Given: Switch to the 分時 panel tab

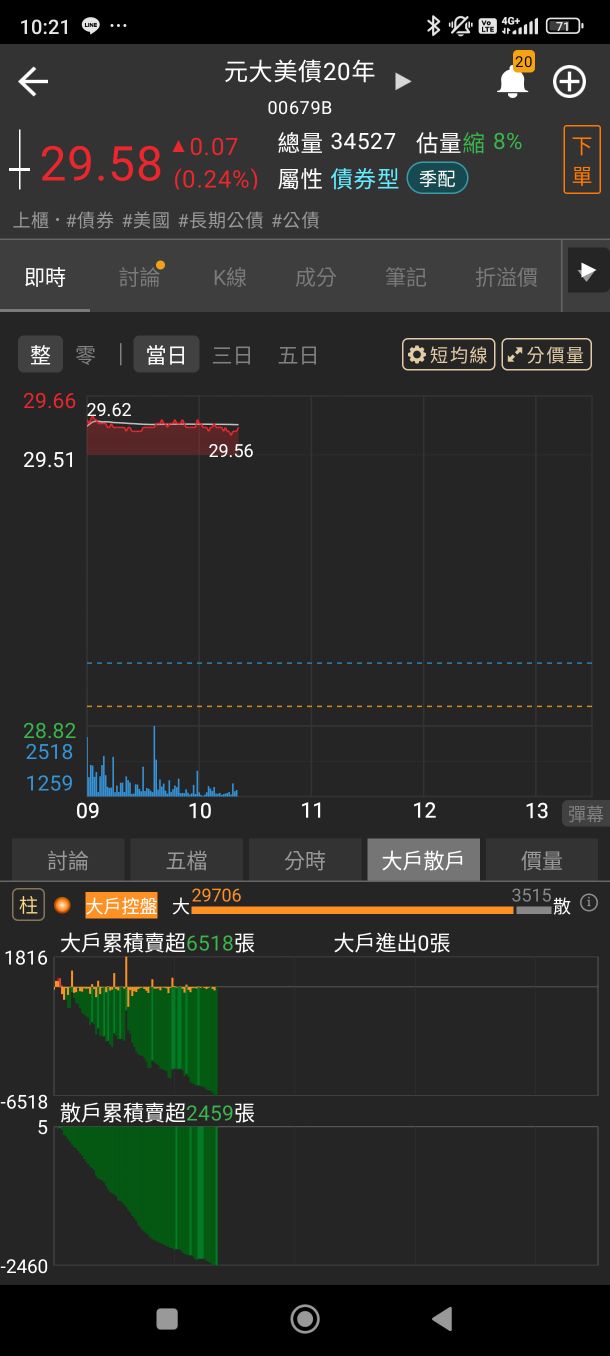Looking at the screenshot, I should (x=305, y=860).
